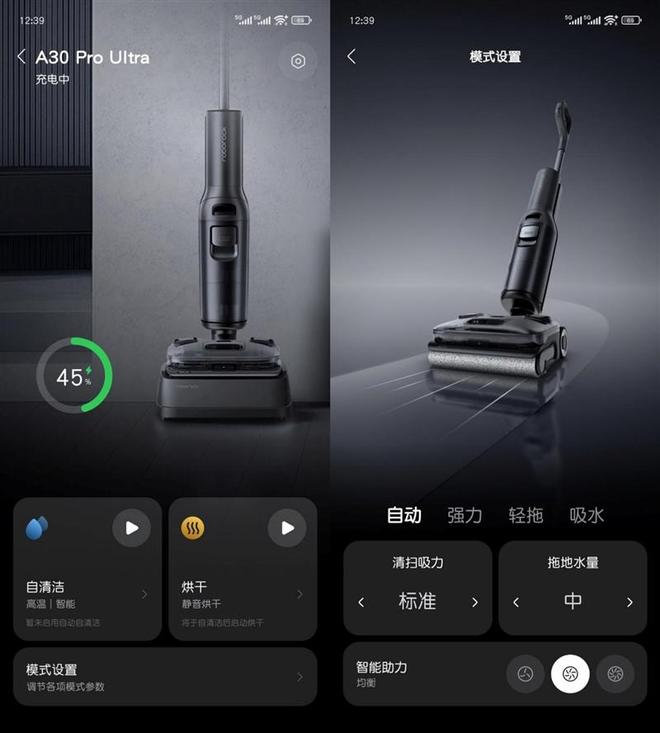
Task: Increase 清扫吸力 with the right arrow
Action: pos(474,602)
